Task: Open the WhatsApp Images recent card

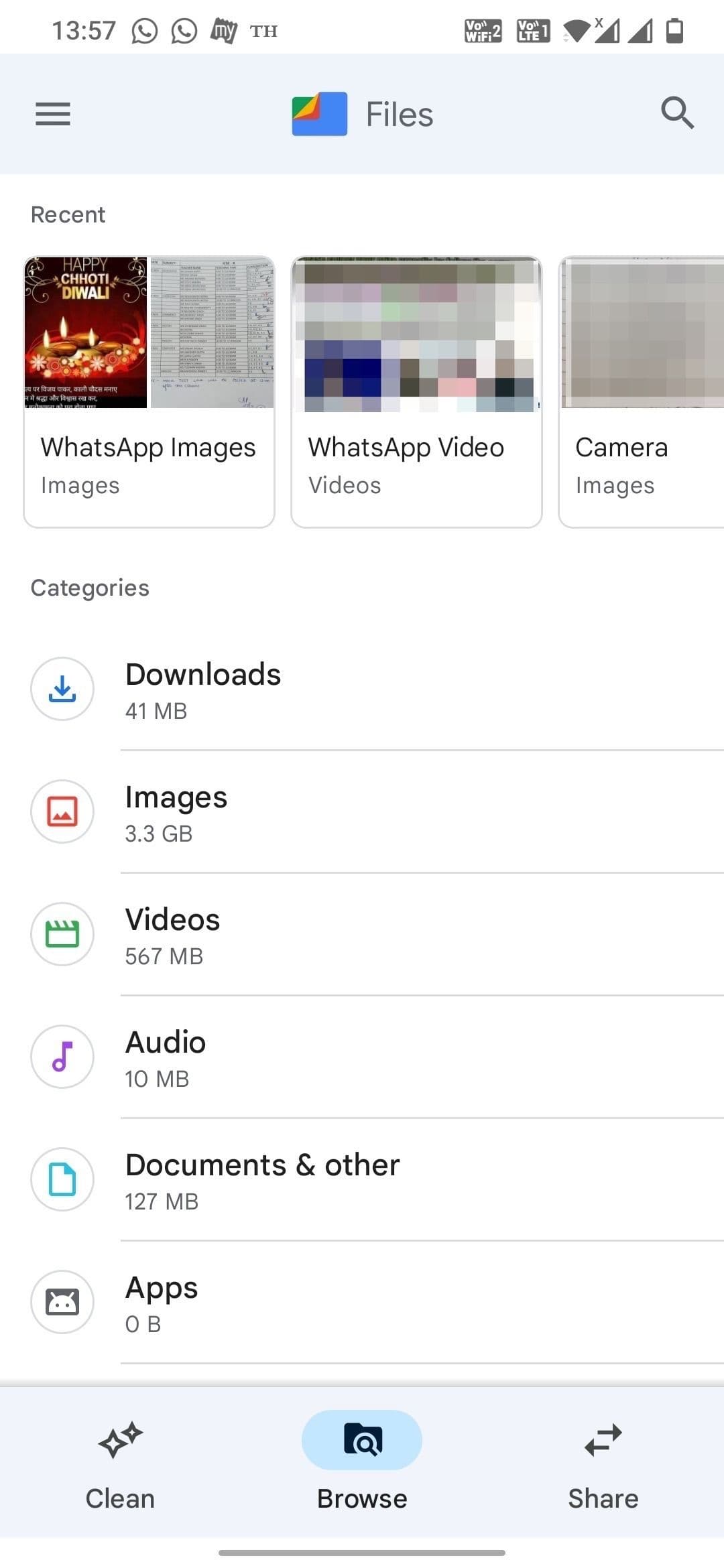Action: point(149,392)
